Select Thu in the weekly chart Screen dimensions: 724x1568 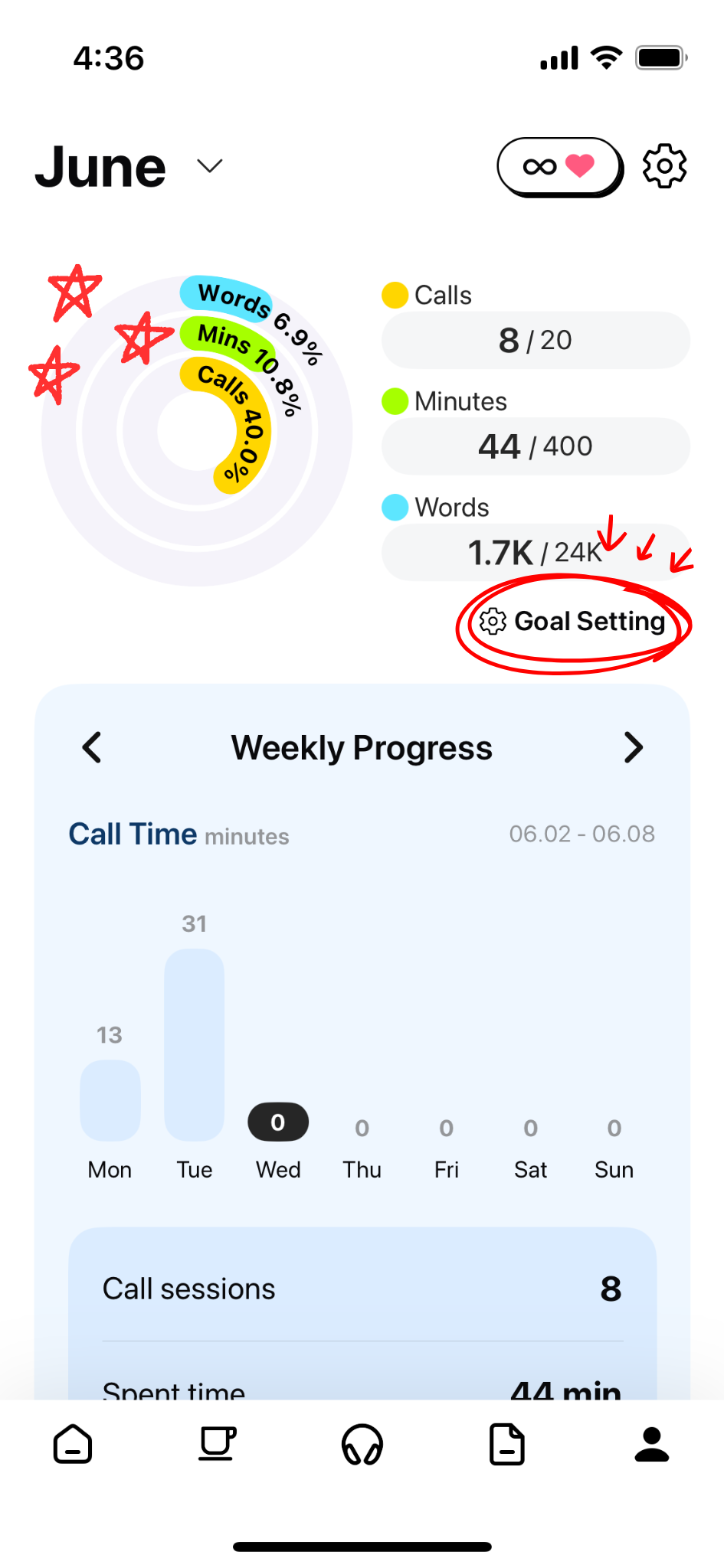click(362, 1169)
